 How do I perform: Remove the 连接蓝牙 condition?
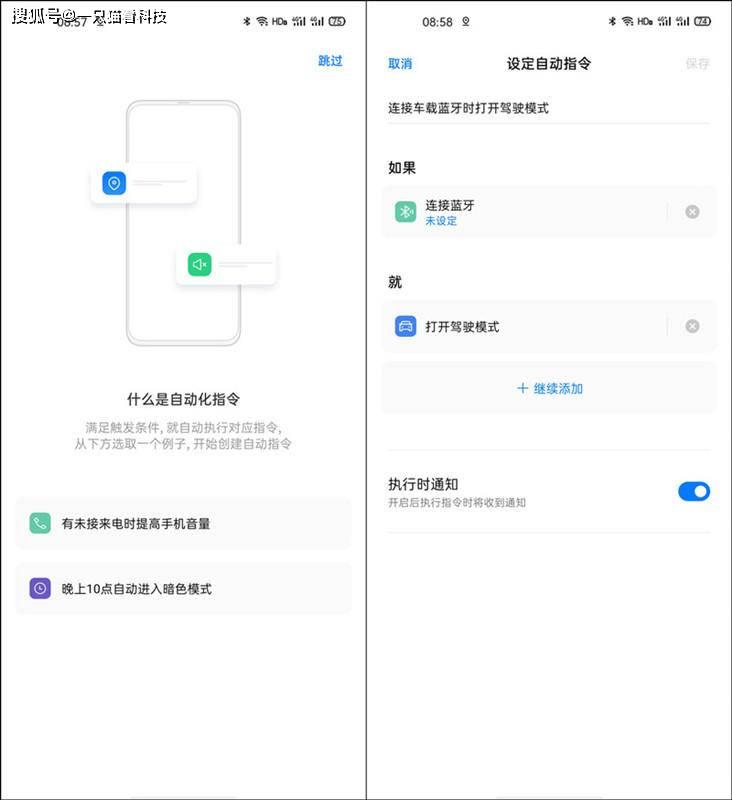[692, 212]
